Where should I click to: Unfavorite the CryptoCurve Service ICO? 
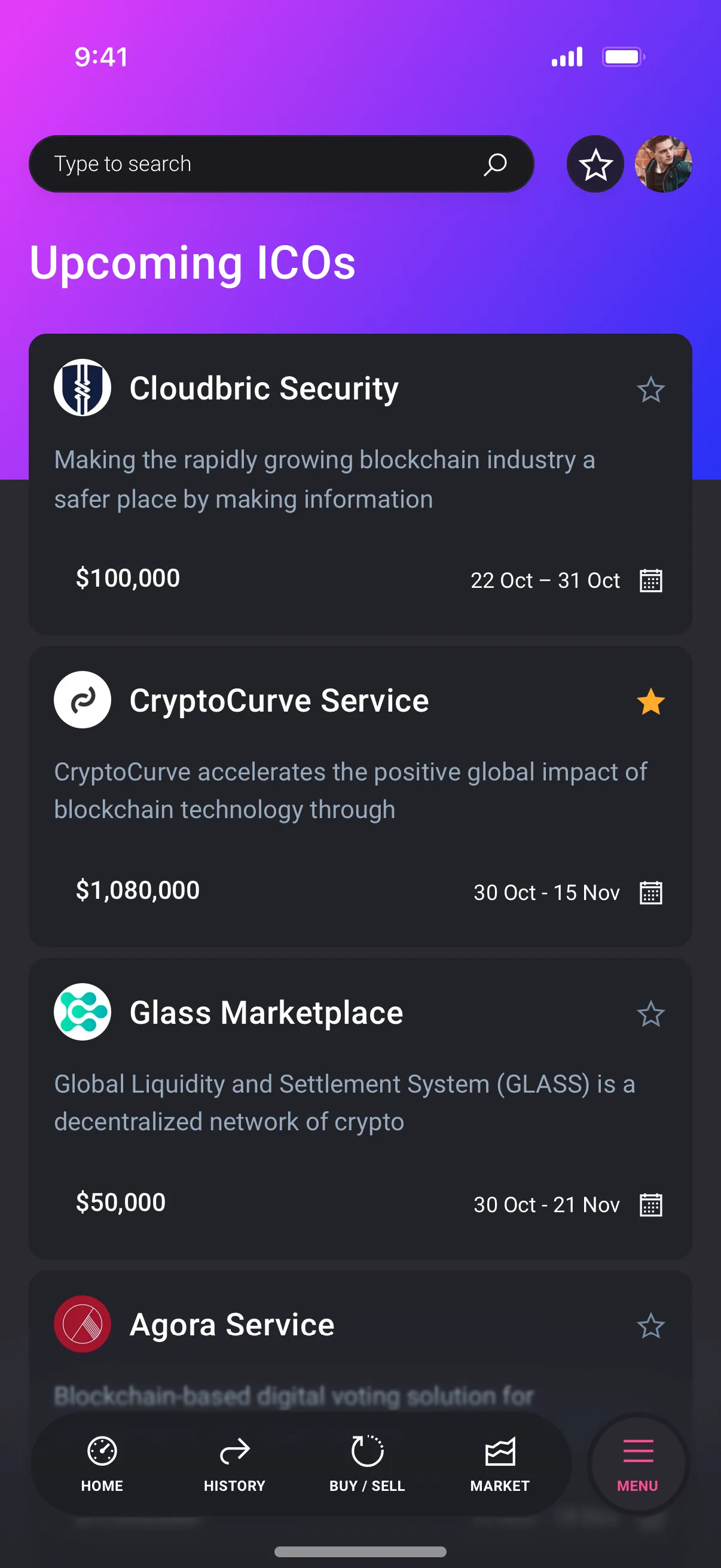pyautogui.click(x=651, y=702)
